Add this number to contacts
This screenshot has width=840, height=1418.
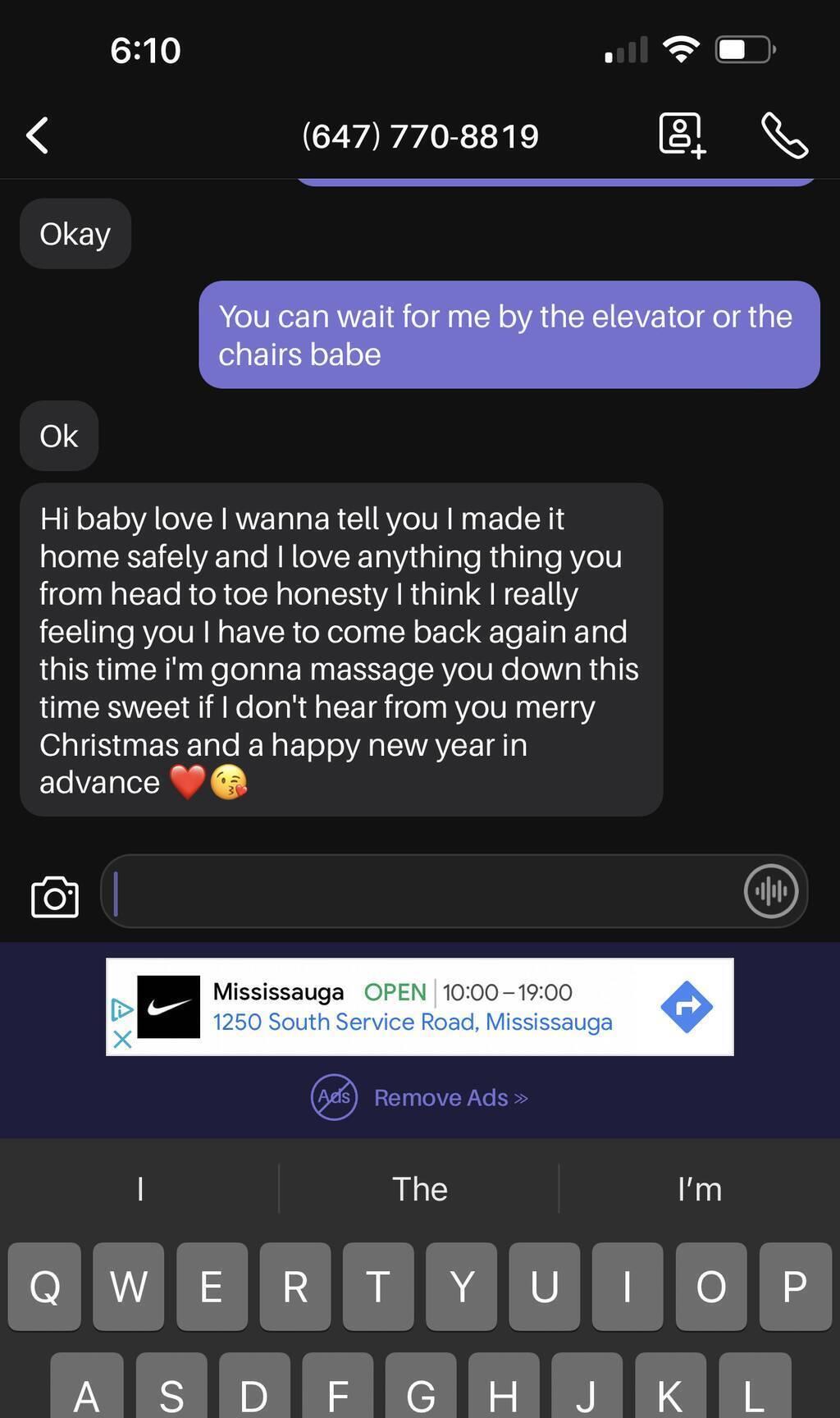[x=682, y=135]
